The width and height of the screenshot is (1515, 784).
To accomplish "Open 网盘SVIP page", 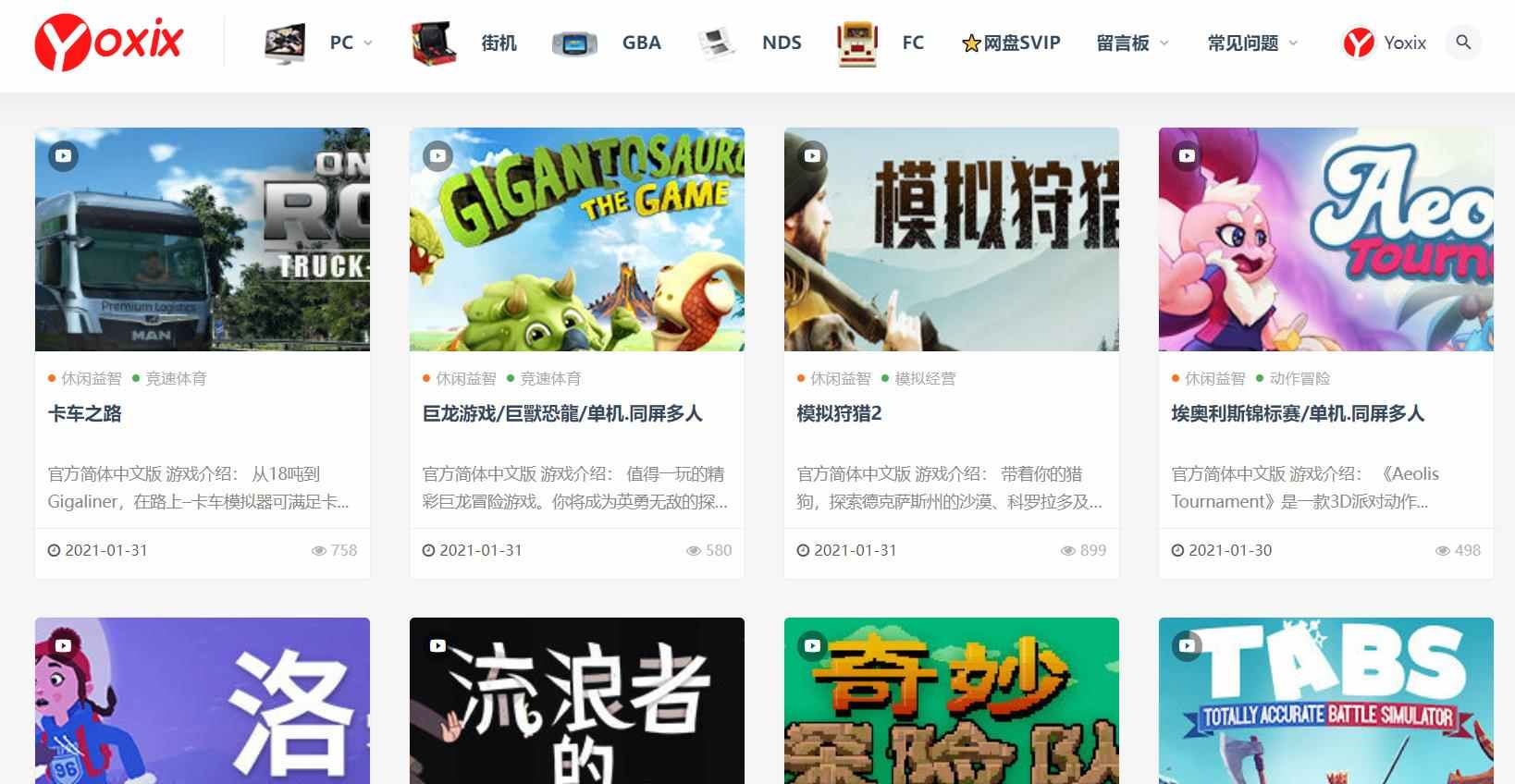I will 1011,43.
